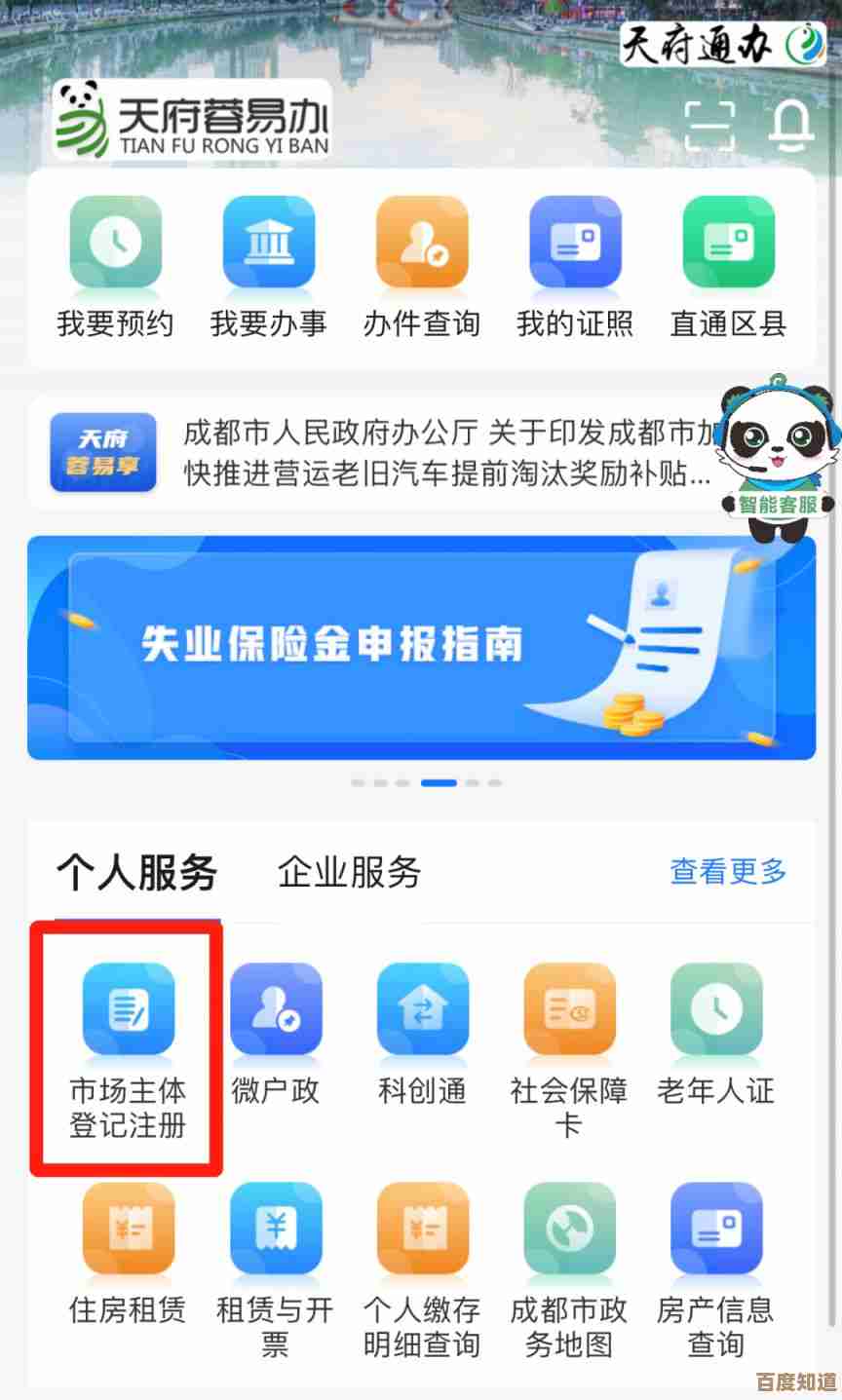842x1400 pixels.
Task: Open the 我的证照 certificates icon
Action: [573, 263]
